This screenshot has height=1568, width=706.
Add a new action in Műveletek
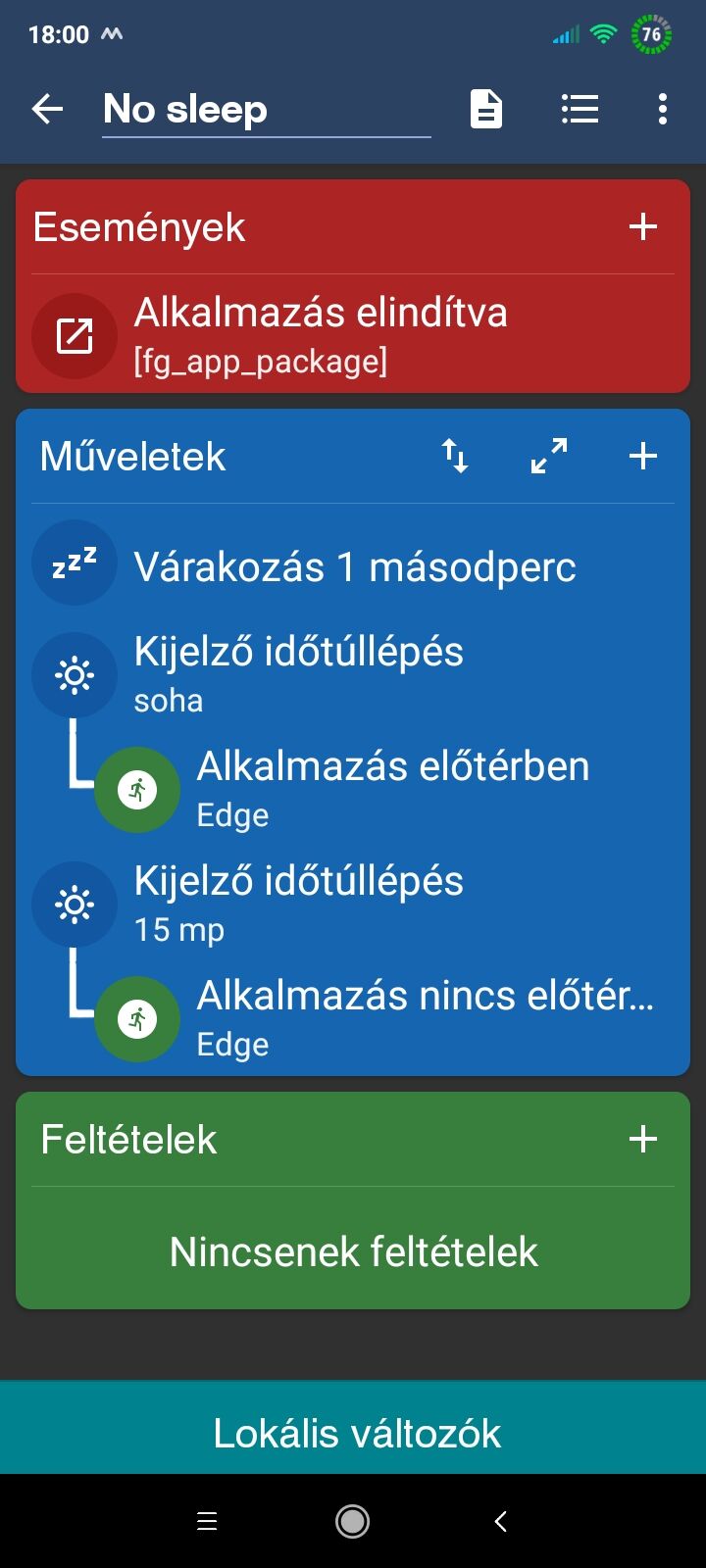coord(643,456)
